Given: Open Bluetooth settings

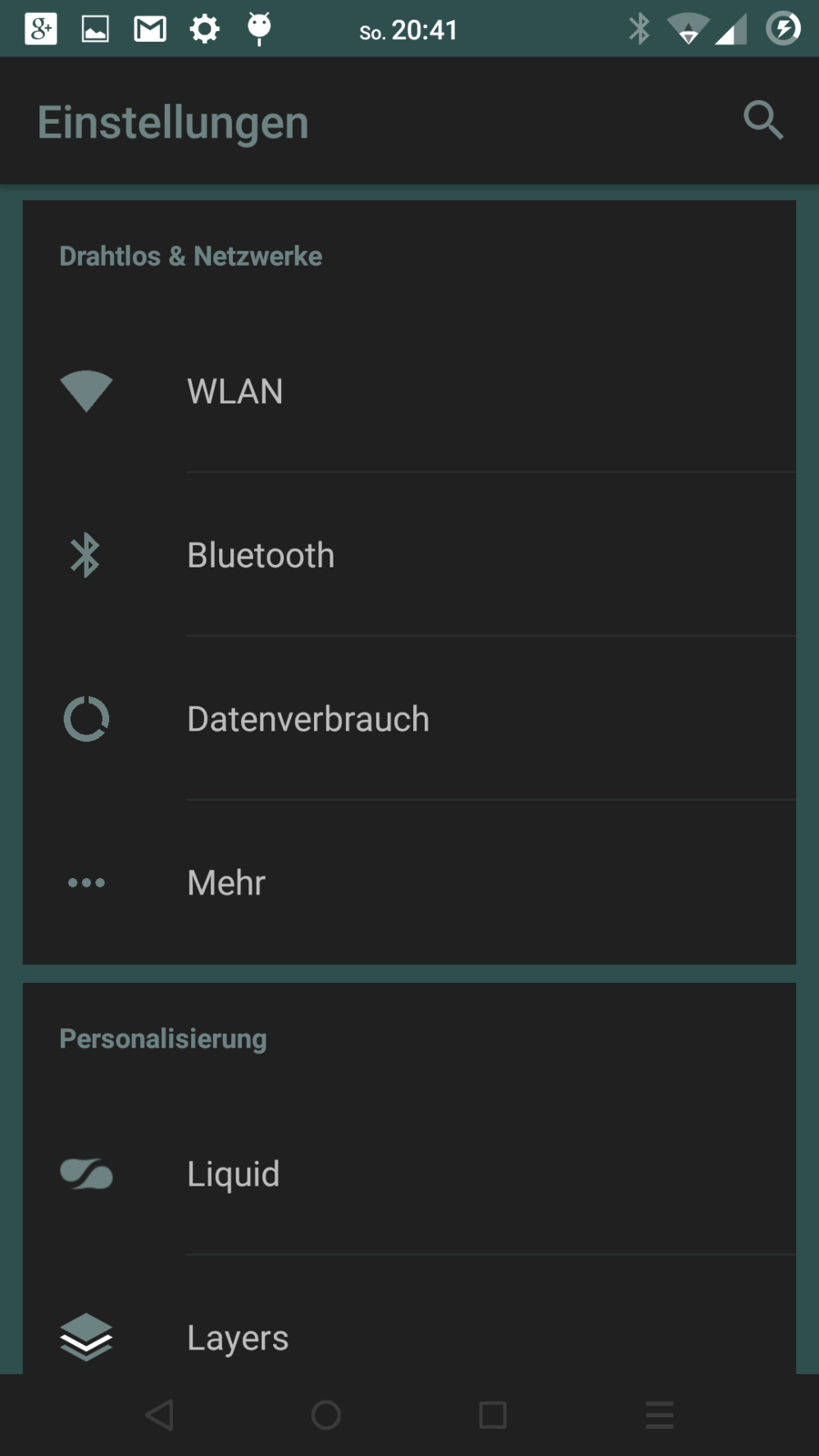Looking at the screenshot, I should 409,555.
